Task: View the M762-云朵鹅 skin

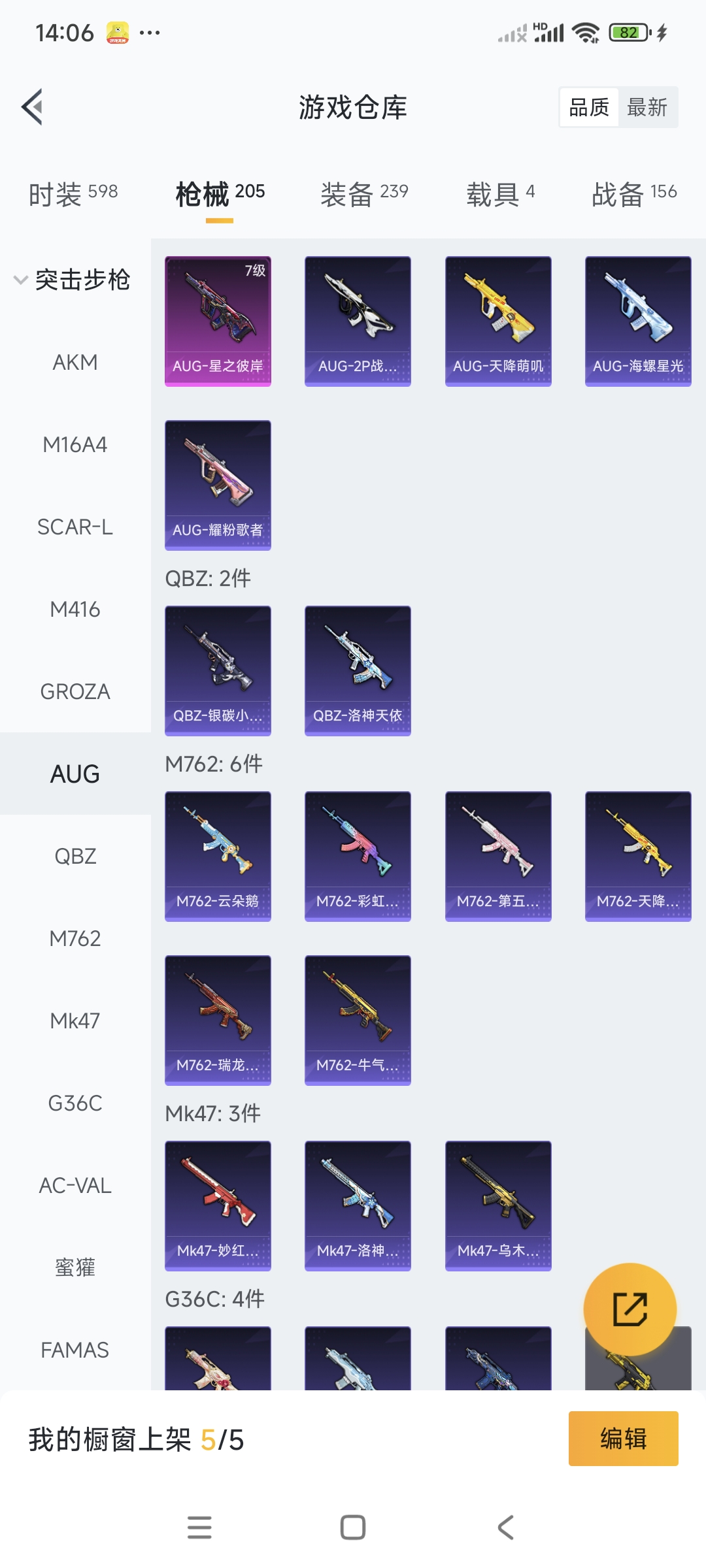Action: click(218, 857)
